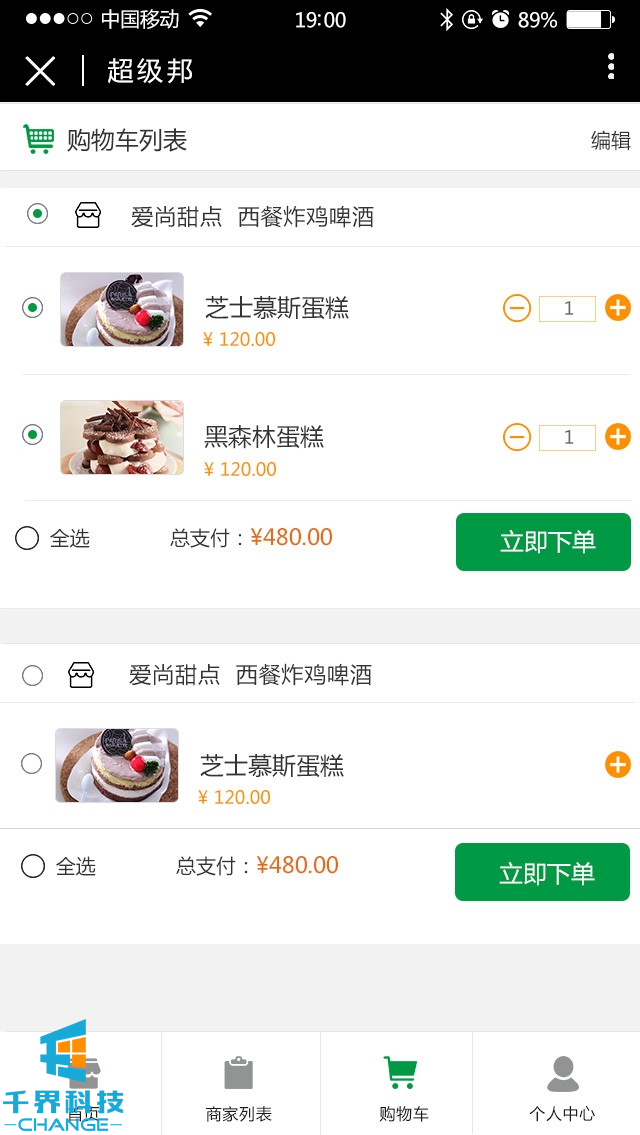Uncheck the selected 芝士慕斯蛋糕 item
Screen dimensions: 640x1135
[x=32, y=307]
